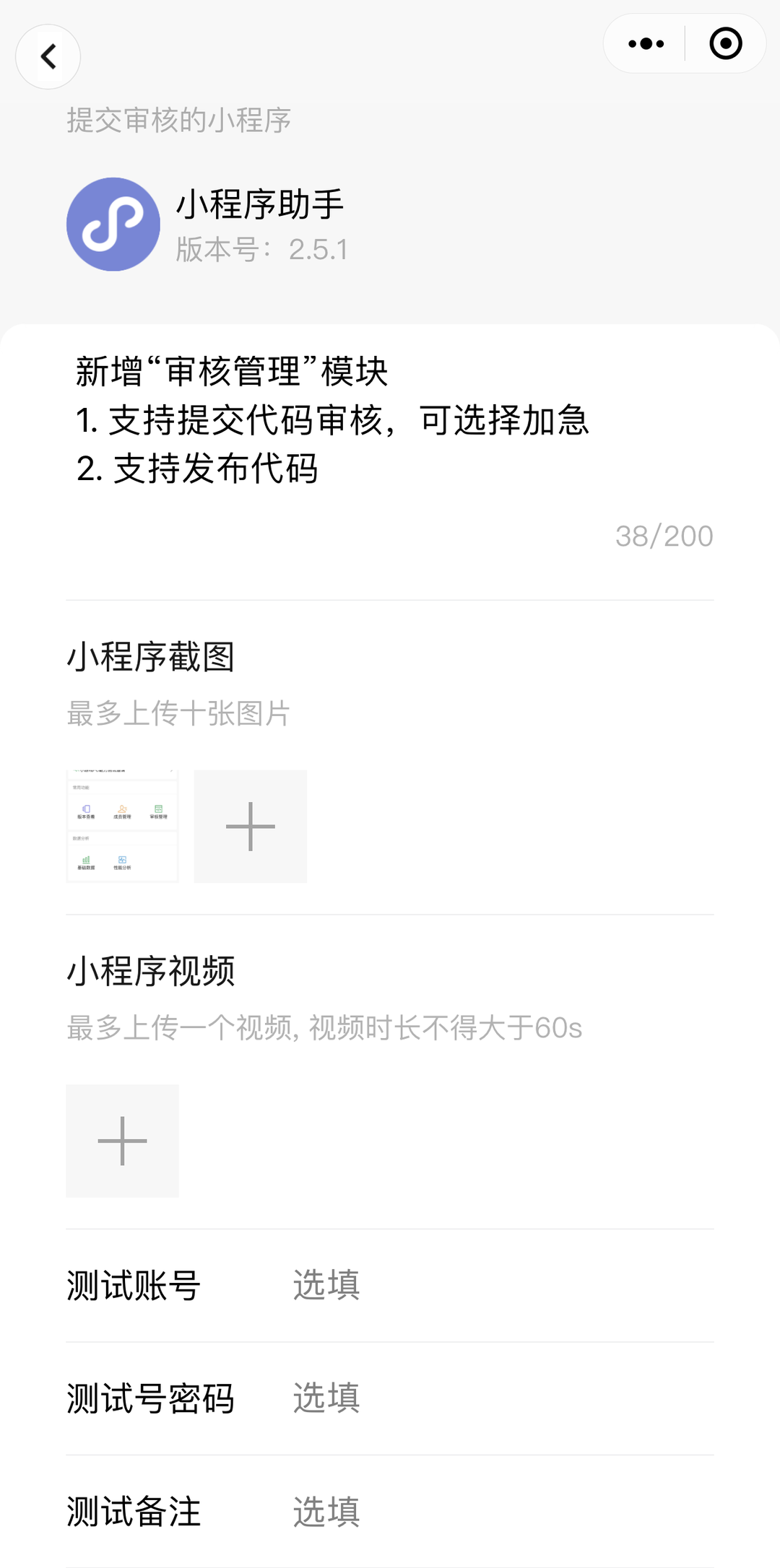Close the mini program via the circle icon
This screenshot has width=780, height=1568.
(x=725, y=44)
